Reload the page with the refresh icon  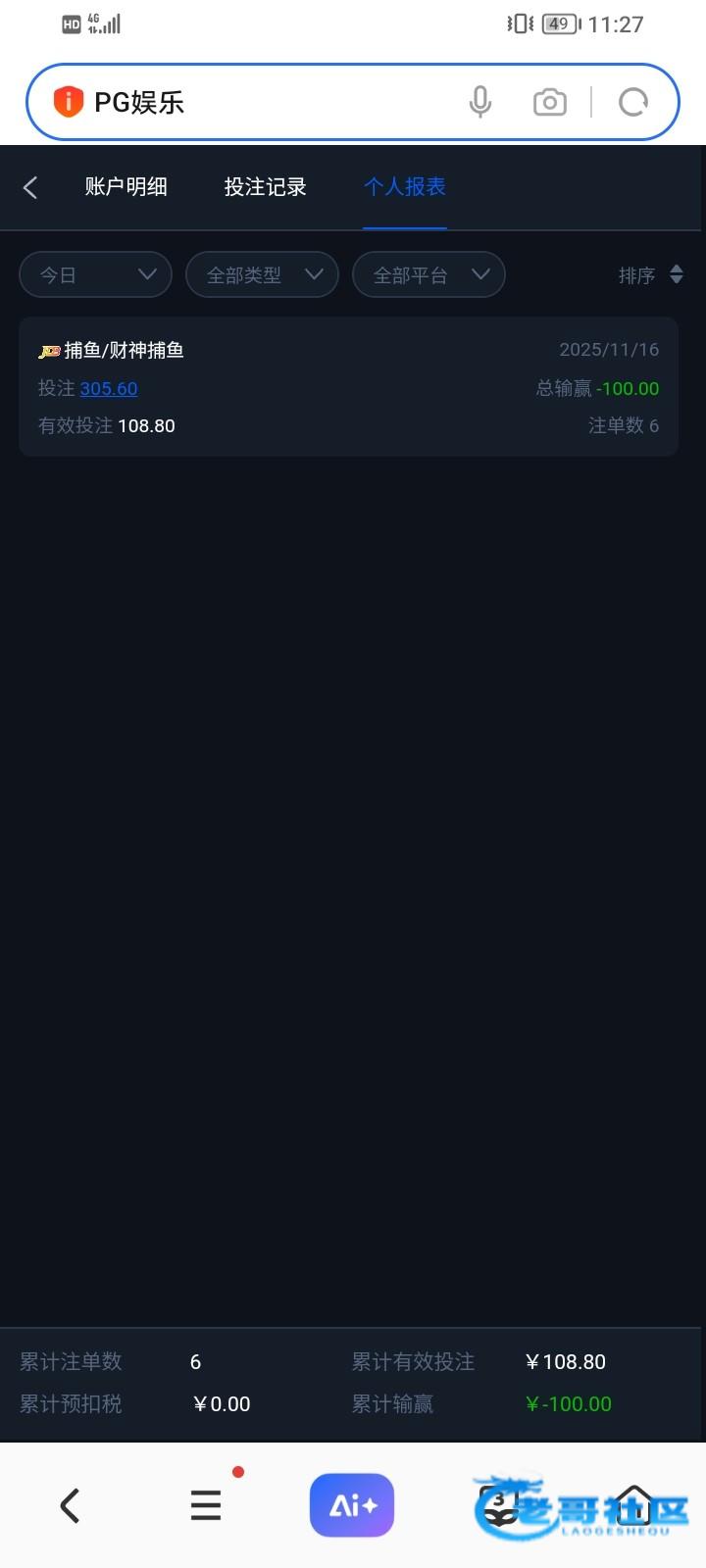pos(633,102)
